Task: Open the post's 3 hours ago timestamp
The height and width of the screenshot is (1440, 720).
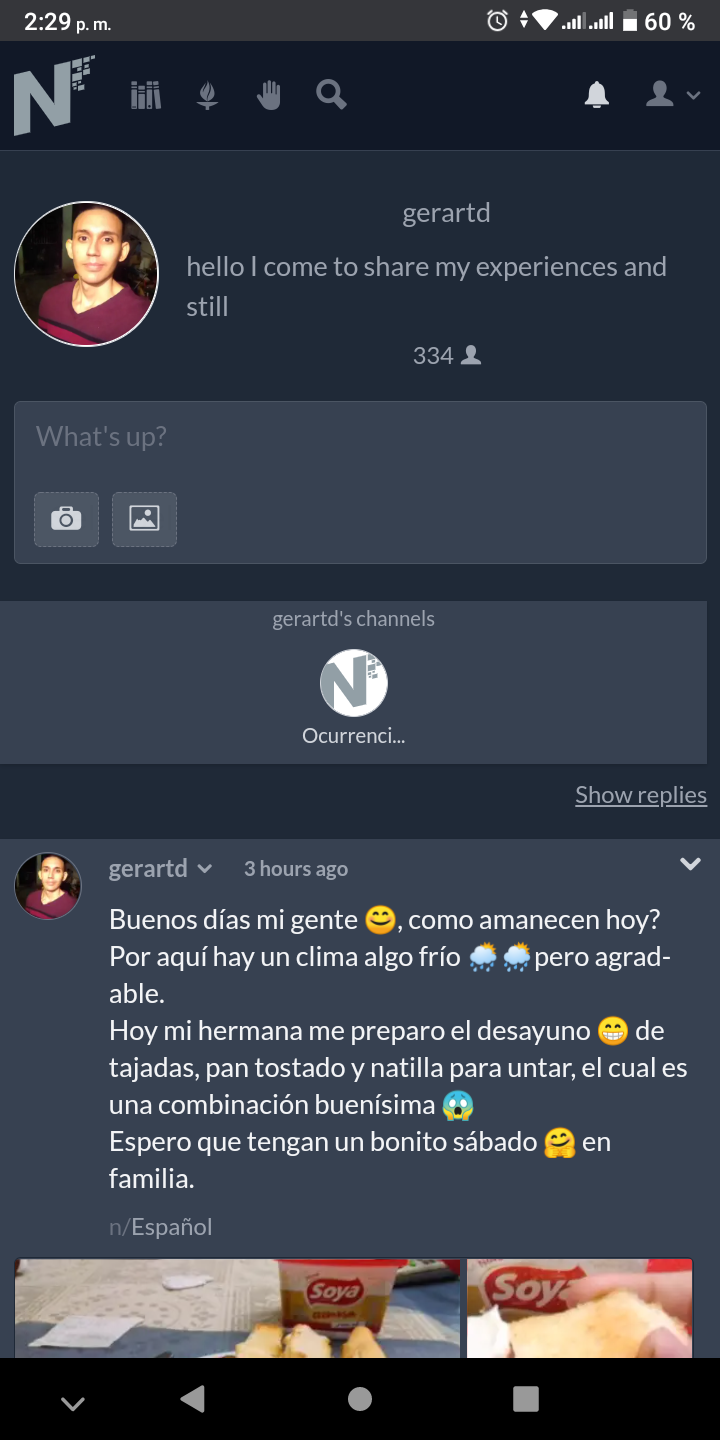Action: click(296, 869)
